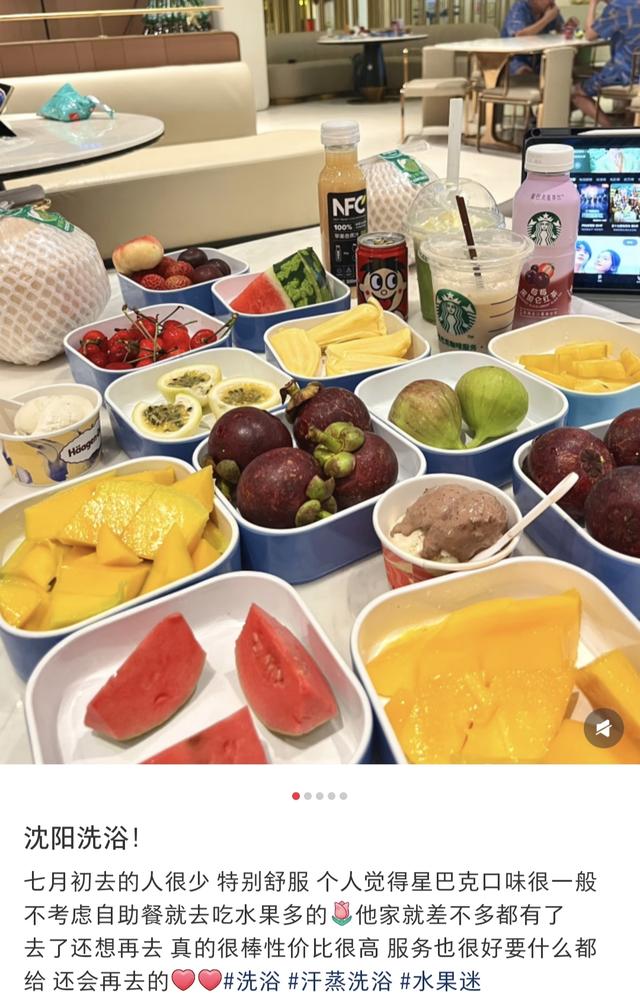Tap the photo page indicator dots
640x999 pixels.
[320, 796]
